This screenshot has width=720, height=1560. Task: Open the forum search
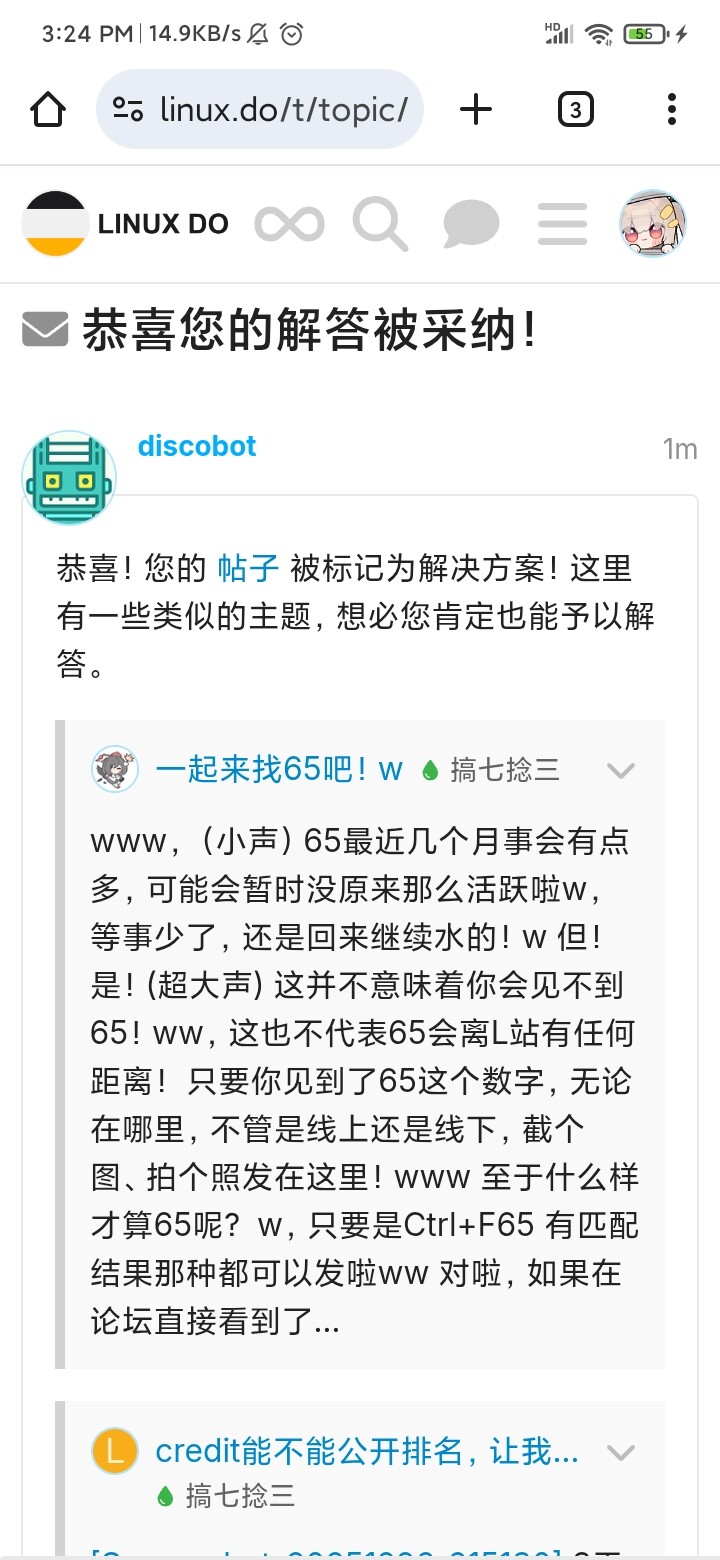click(380, 224)
